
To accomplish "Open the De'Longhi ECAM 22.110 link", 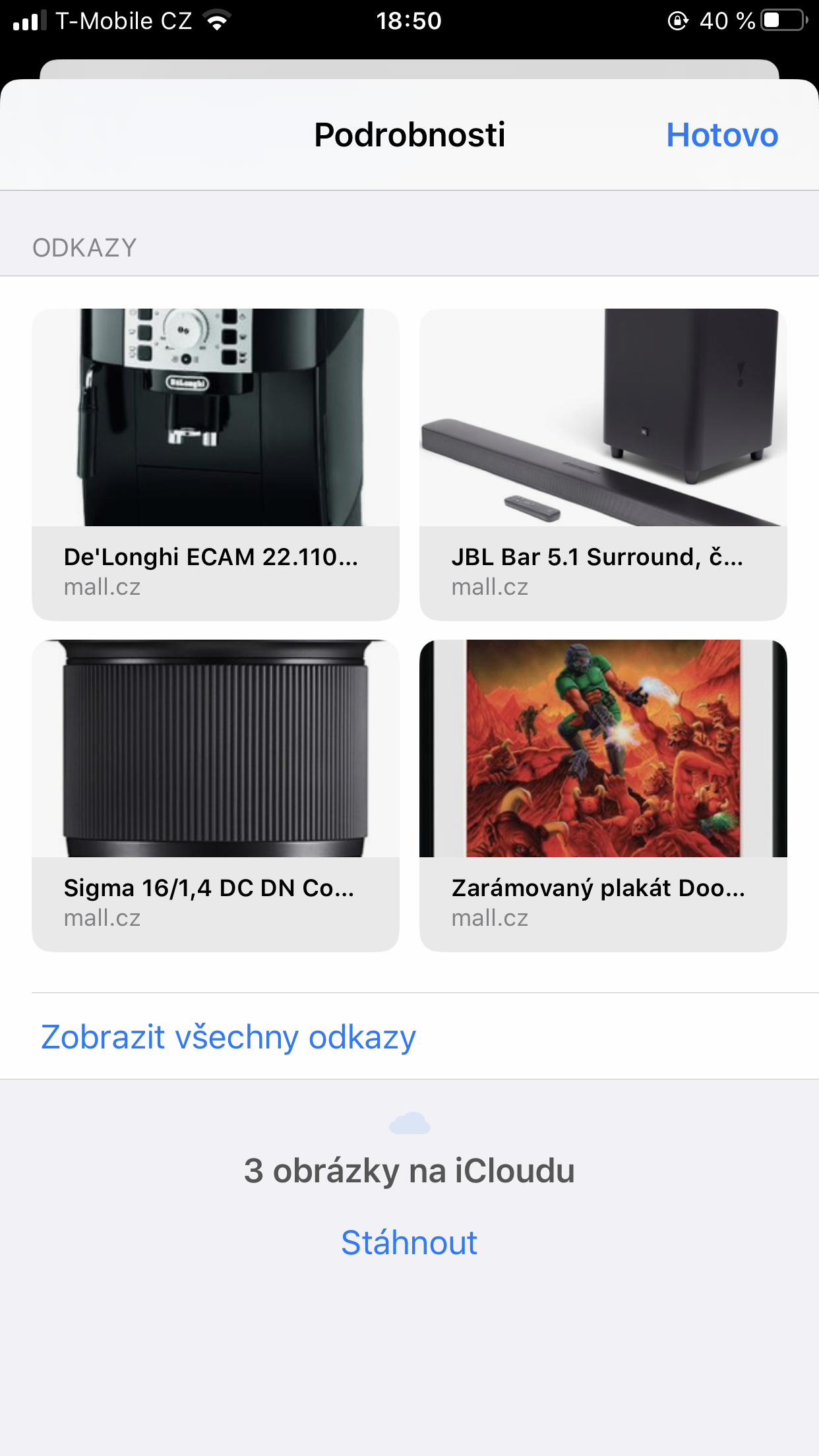I will (215, 464).
